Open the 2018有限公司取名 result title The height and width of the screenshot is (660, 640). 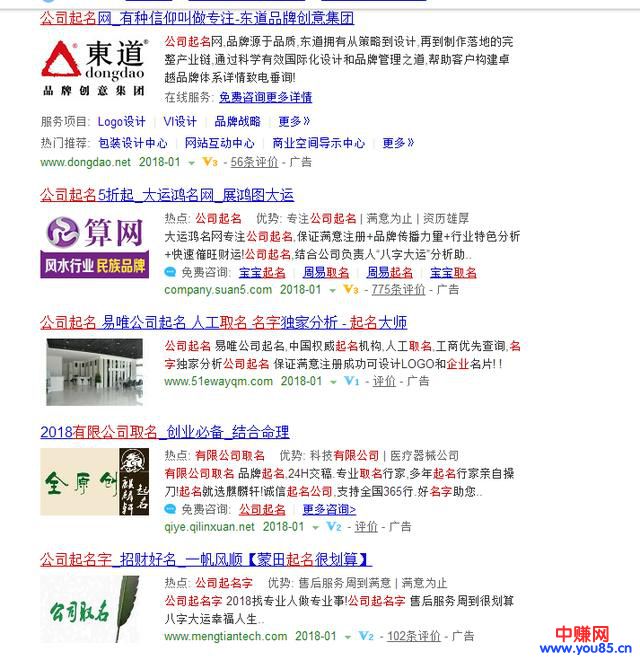tap(165, 432)
